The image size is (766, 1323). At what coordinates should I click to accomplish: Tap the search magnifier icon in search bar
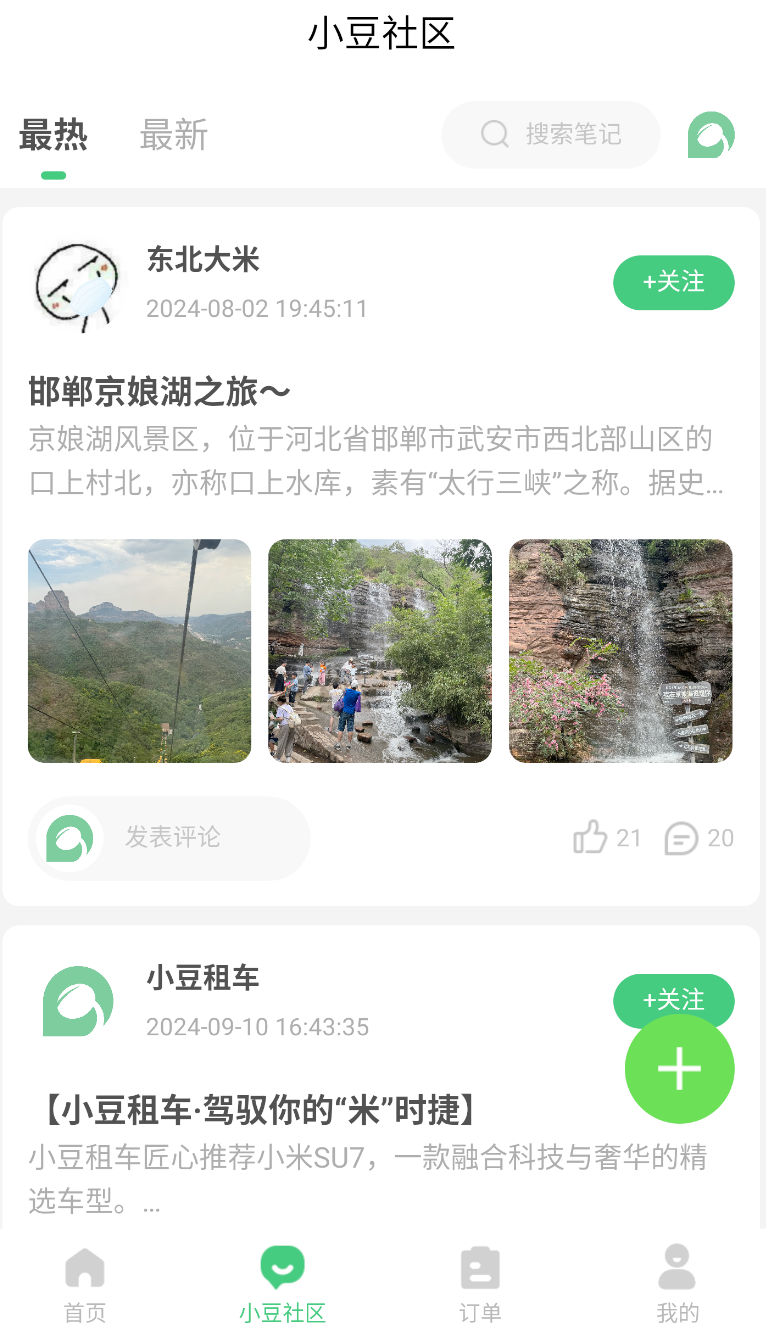pos(494,134)
